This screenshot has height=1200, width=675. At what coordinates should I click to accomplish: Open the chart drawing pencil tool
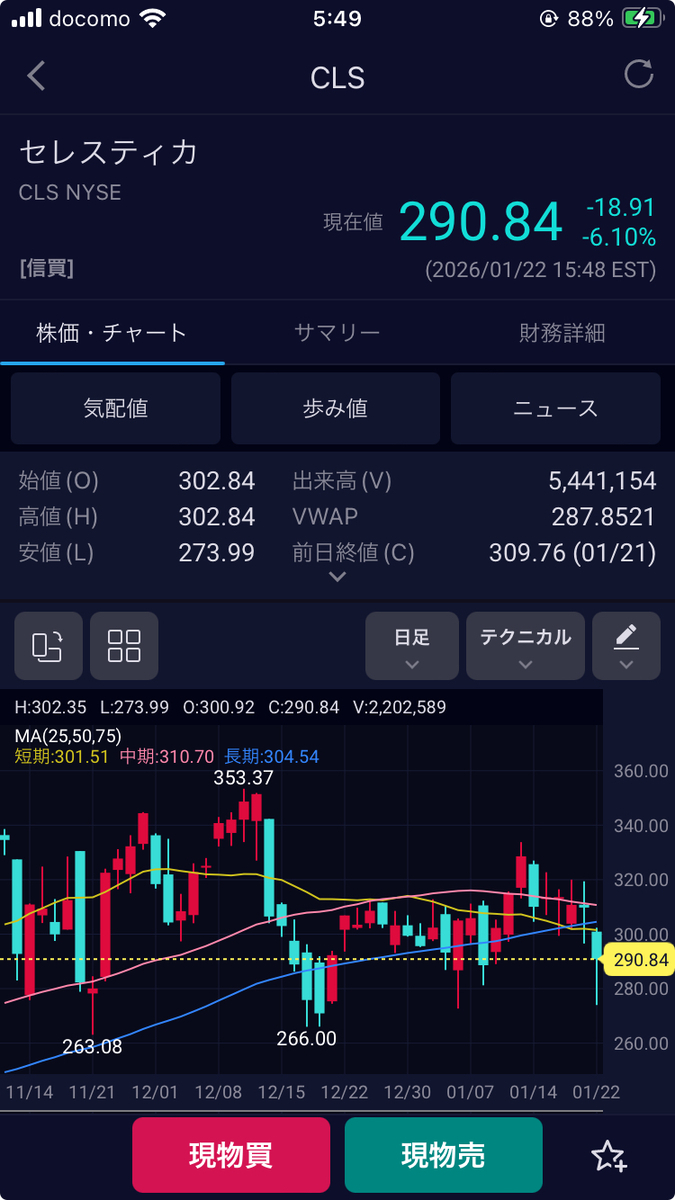[x=626, y=646]
